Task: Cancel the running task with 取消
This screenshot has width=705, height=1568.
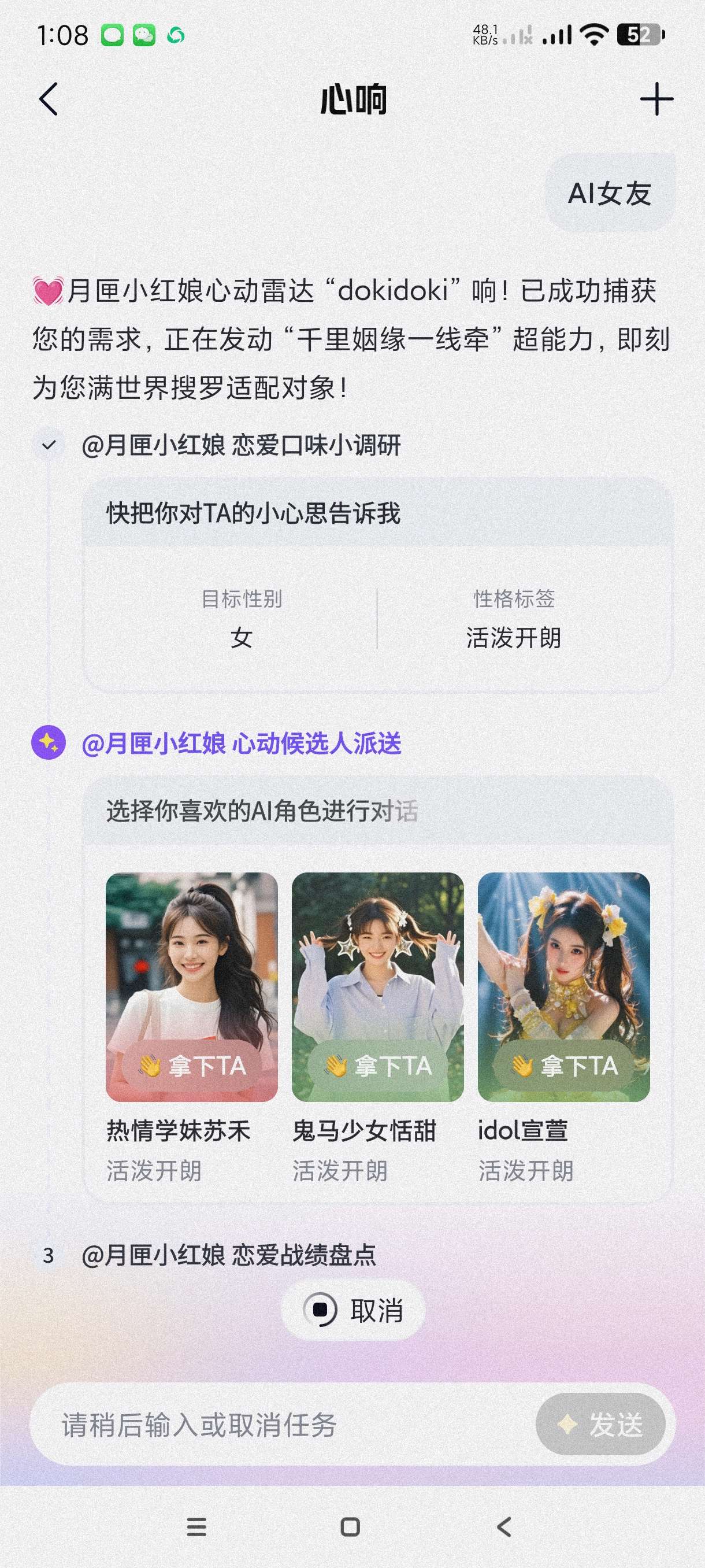Action: click(x=353, y=1310)
